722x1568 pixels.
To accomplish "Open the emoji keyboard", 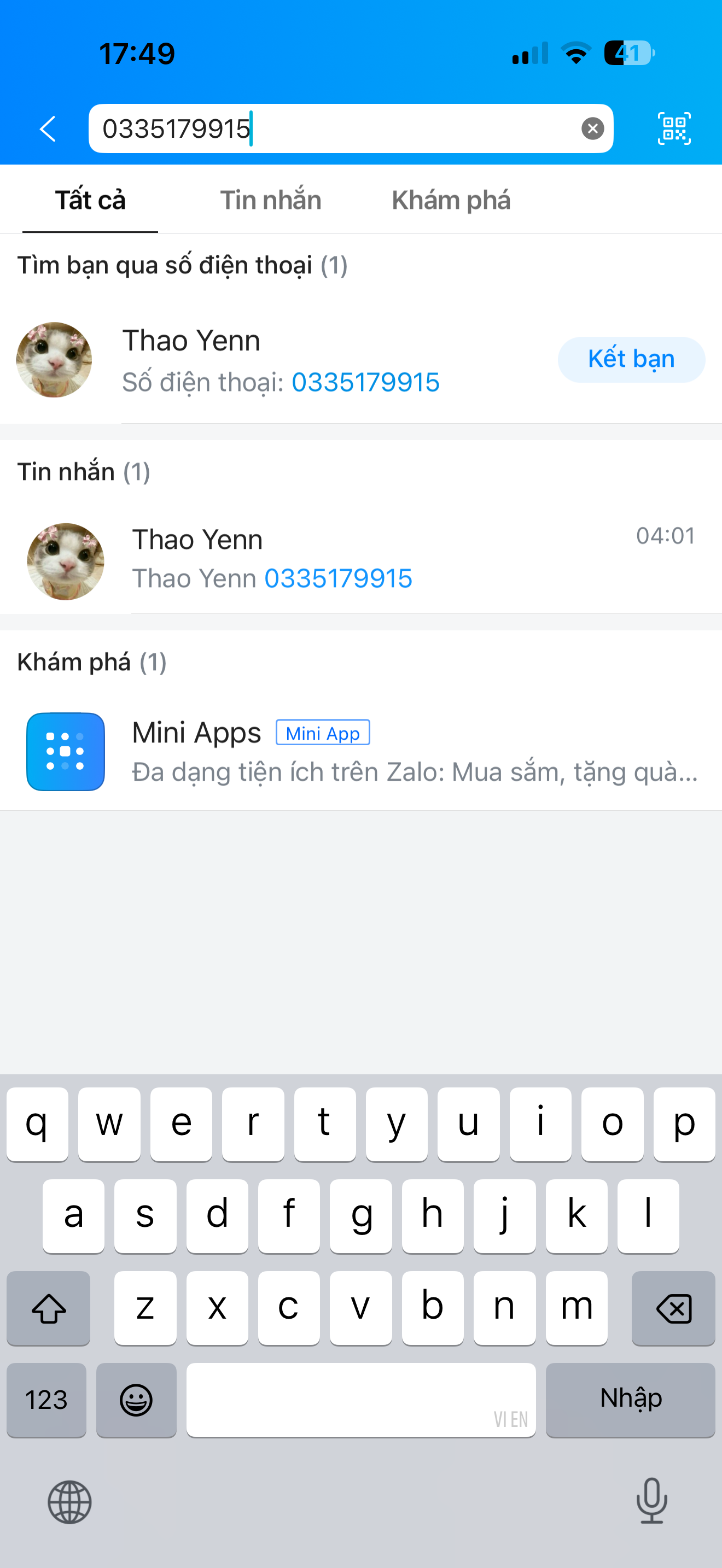I will click(x=136, y=1399).
